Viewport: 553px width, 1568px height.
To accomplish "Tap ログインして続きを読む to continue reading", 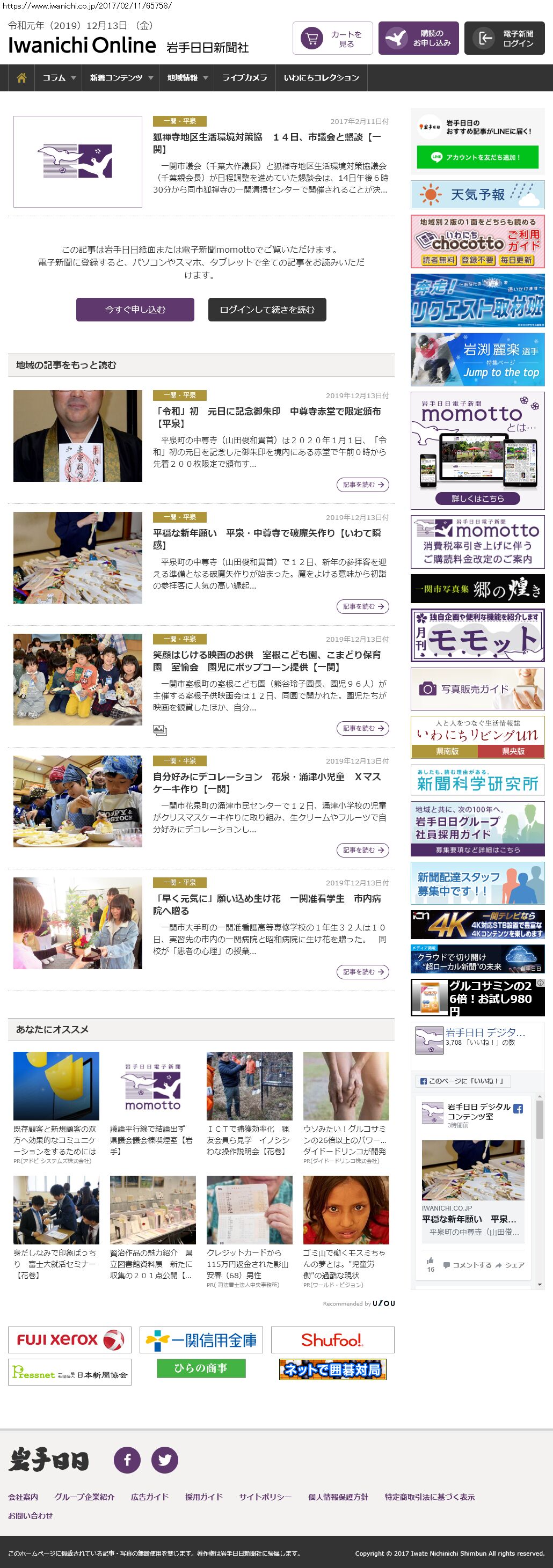I will pyautogui.click(x=267, y=309).
